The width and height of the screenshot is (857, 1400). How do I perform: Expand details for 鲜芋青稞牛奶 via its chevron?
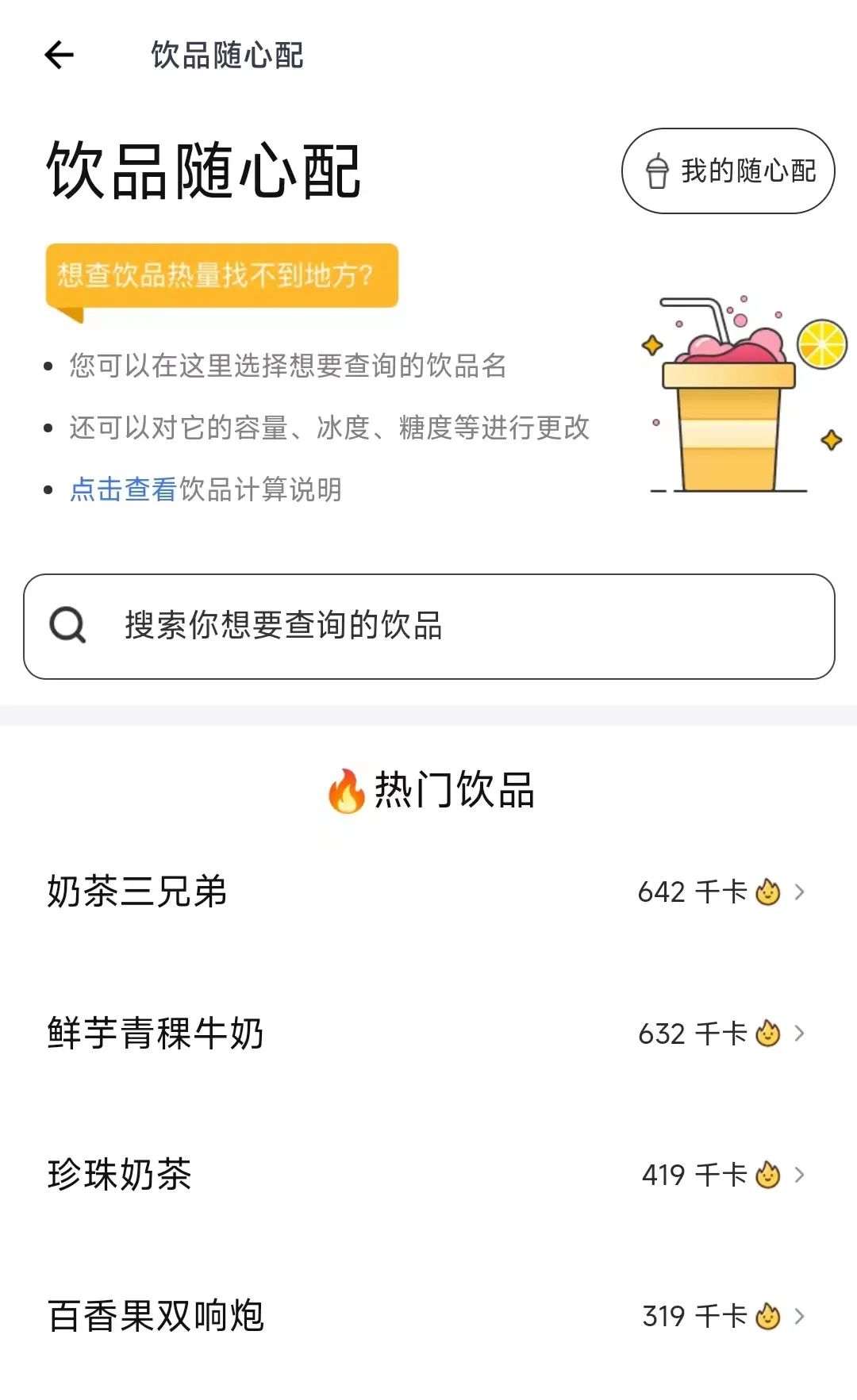(x=801, y=1034)
